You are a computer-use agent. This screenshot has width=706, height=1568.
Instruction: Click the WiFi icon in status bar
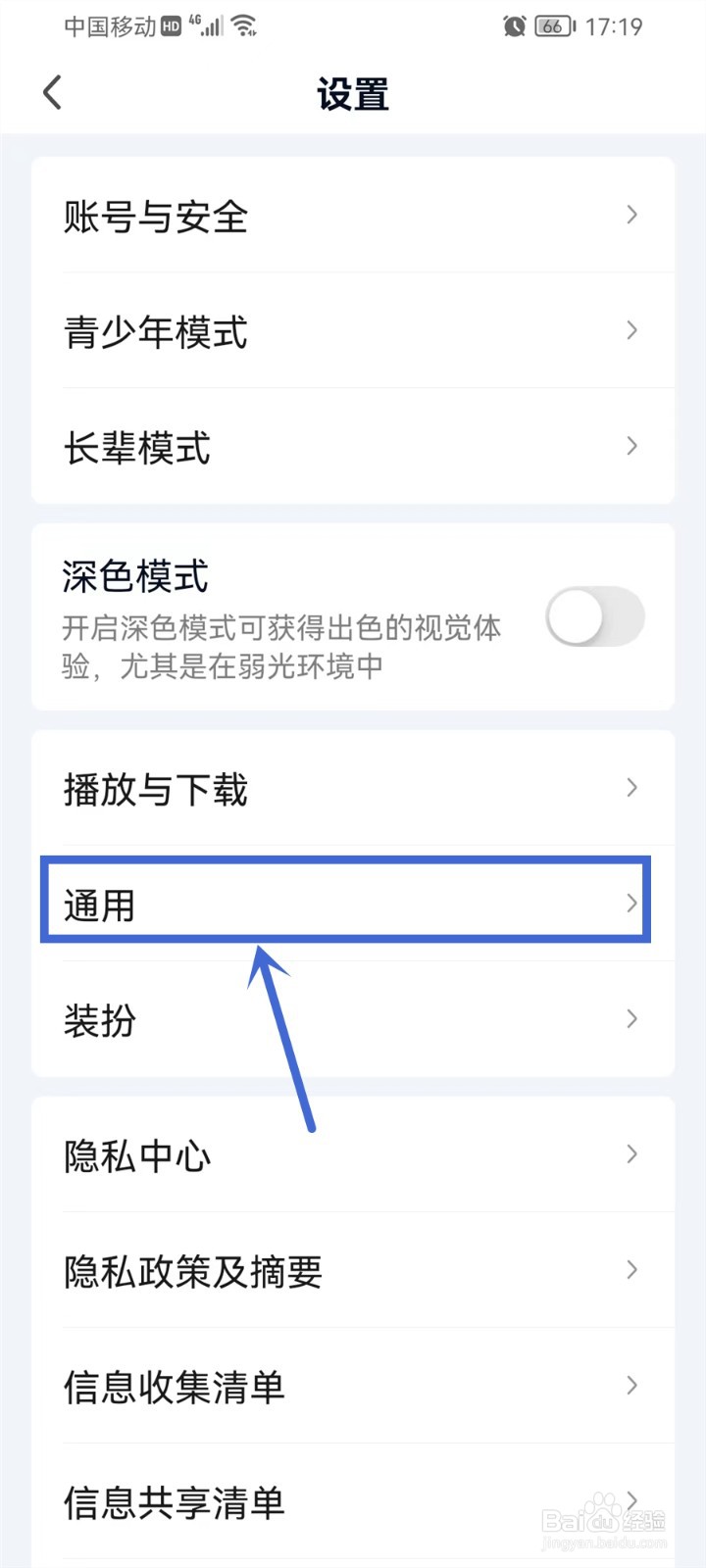(243, 26)
